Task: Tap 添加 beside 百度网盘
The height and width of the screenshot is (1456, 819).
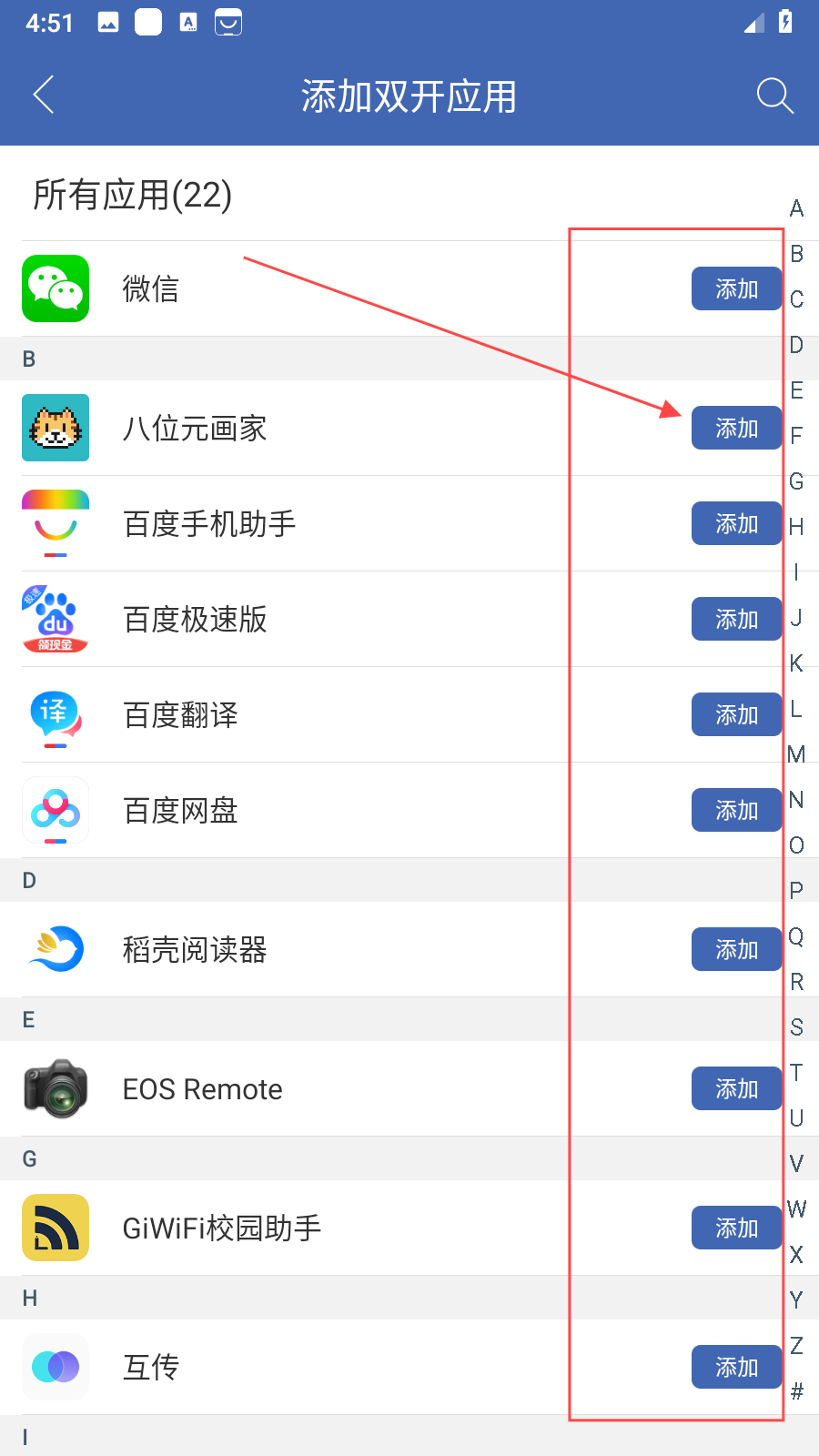Action: [736, 810]
